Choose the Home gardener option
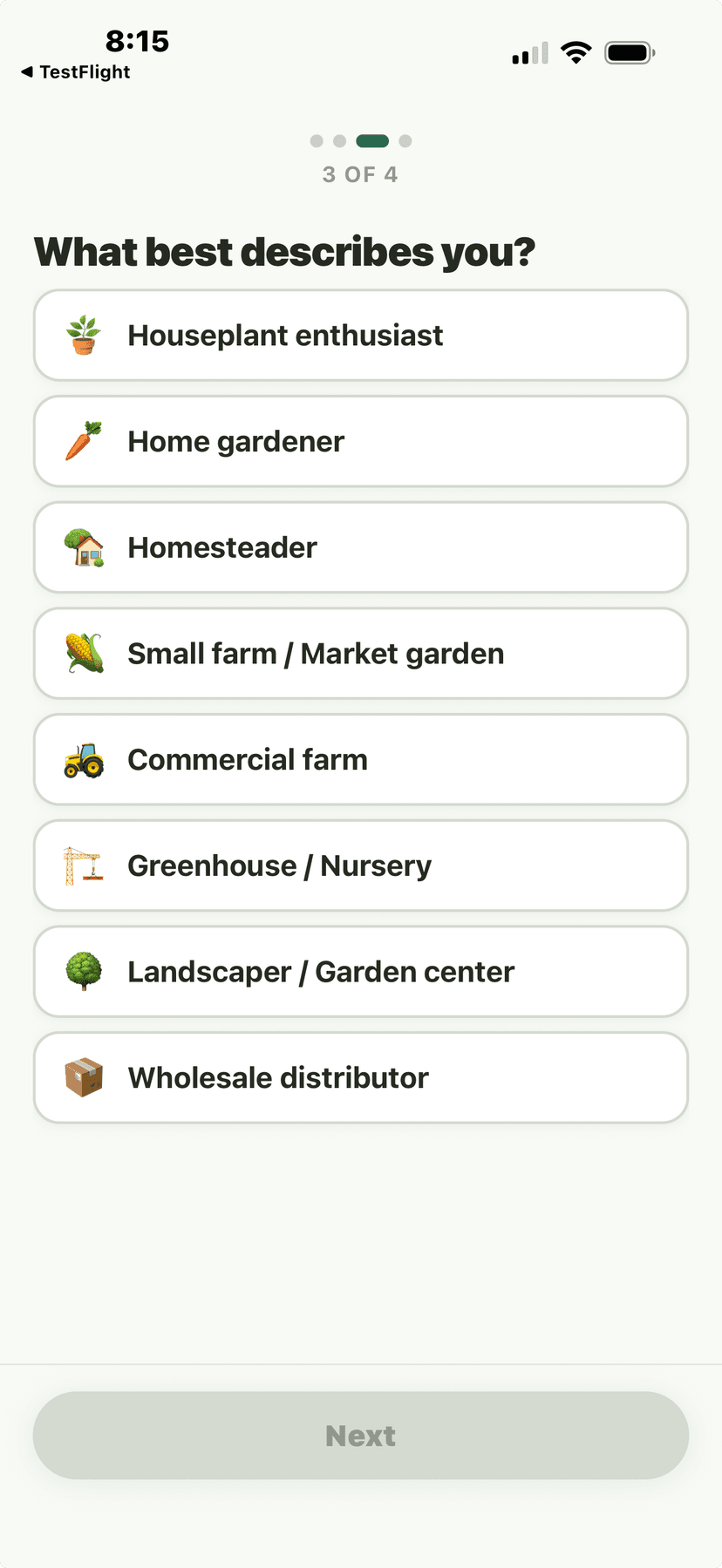The height and width of the screenshot is (1568, 722). point(361,442)
